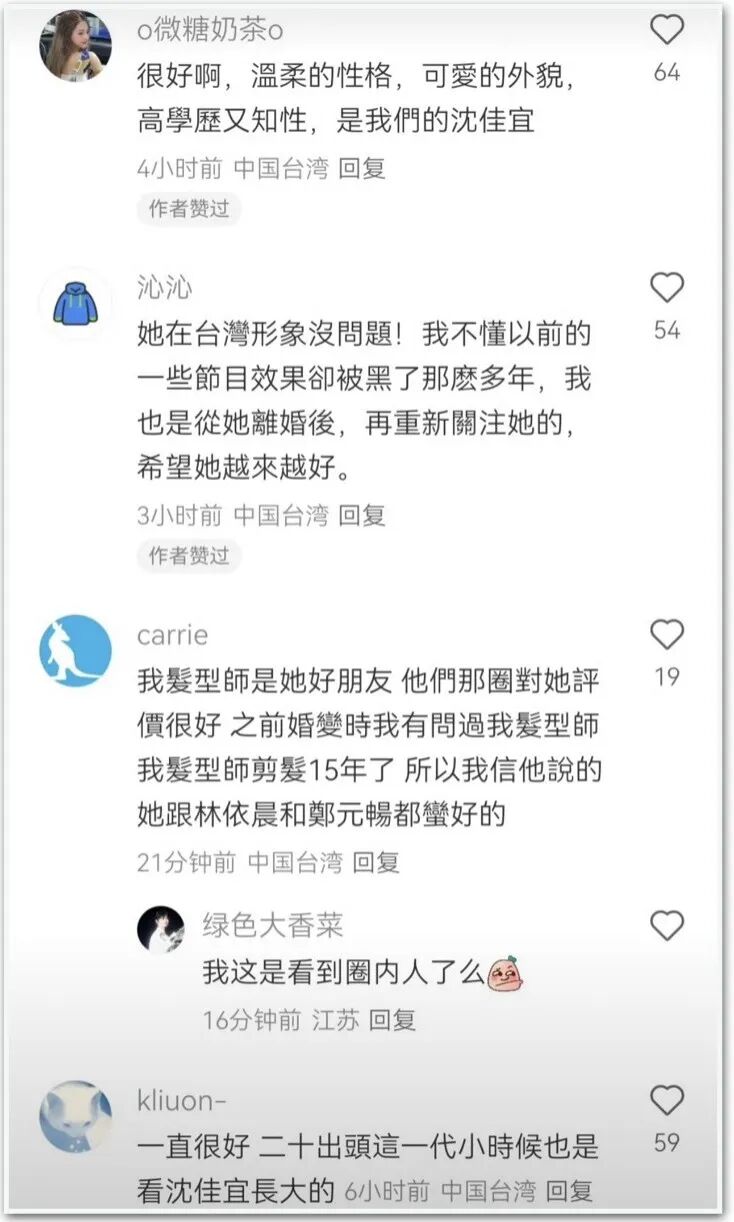Tap 回复 under carrie's comment
The width and height of the screenshot is (734, 1222).
point(376,861)
